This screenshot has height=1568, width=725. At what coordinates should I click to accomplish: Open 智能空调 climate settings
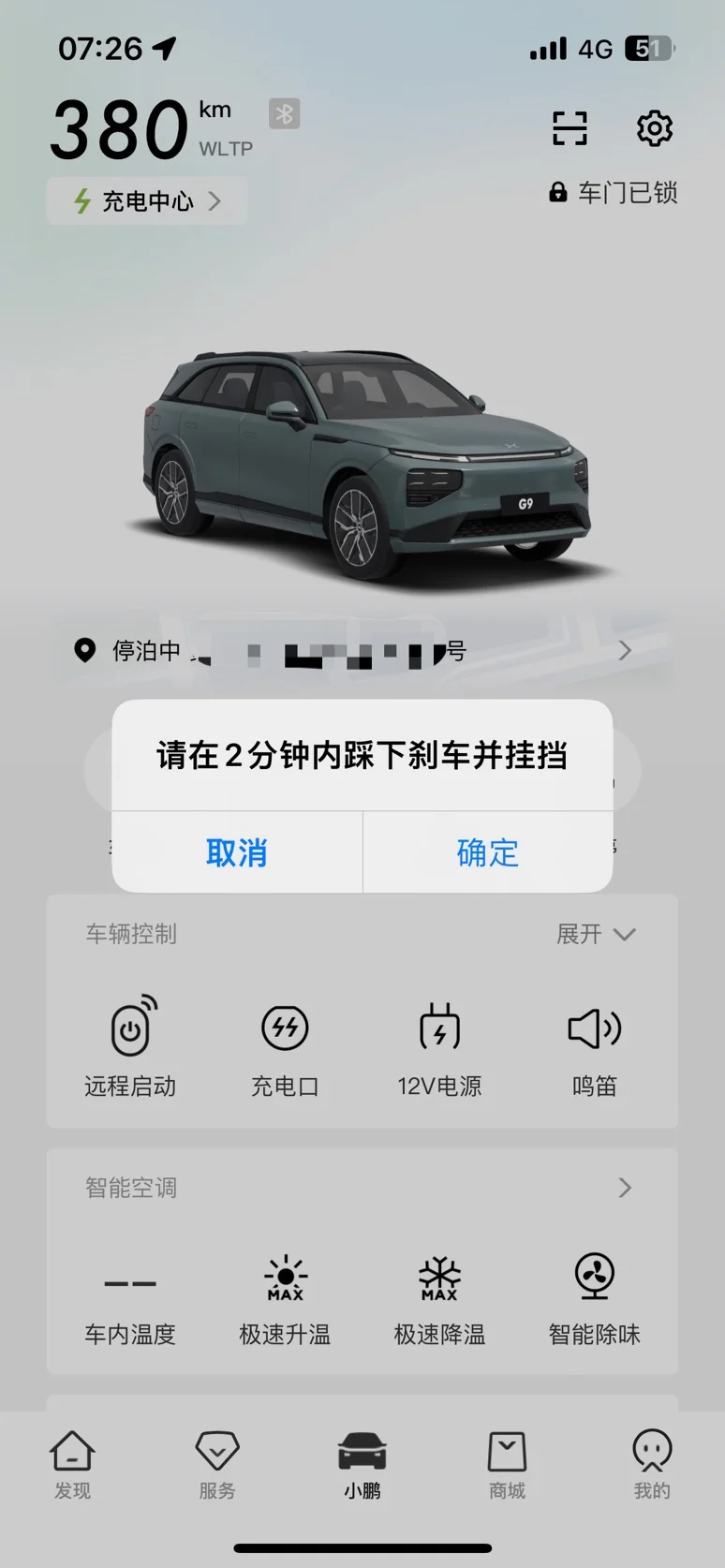click(362, 1188)
